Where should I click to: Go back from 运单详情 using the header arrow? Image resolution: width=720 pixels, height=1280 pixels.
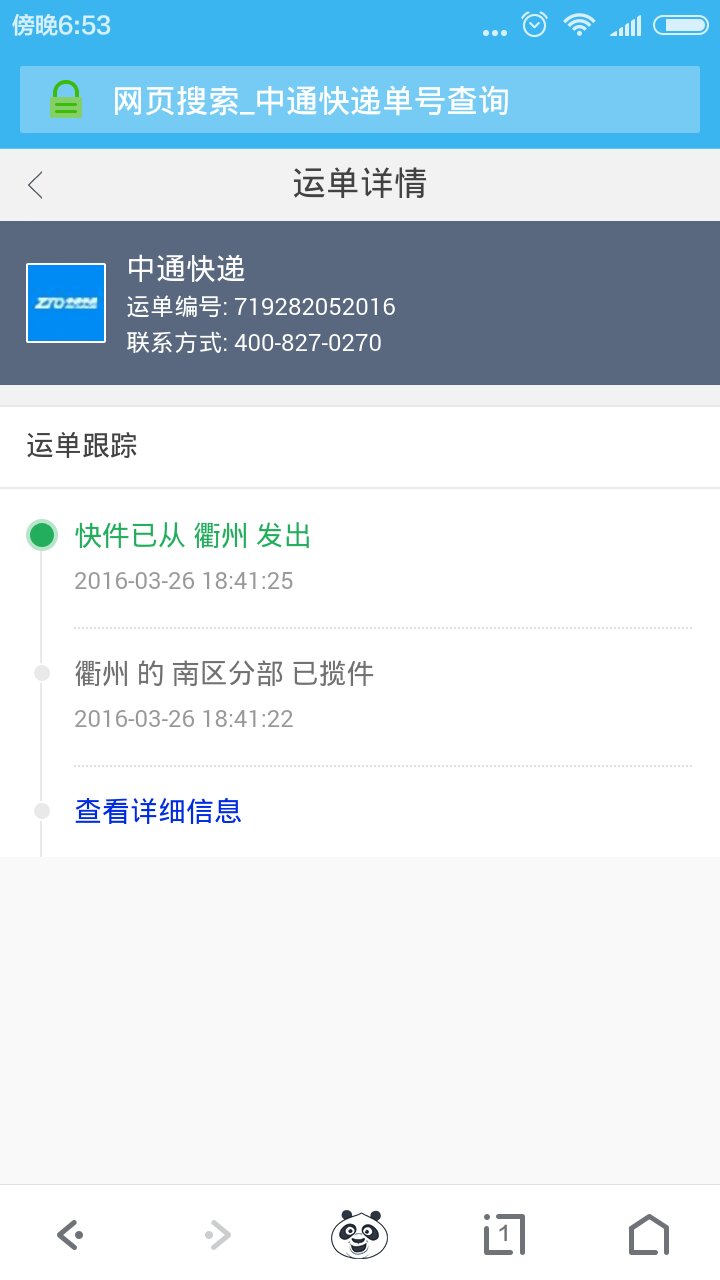click(x=36, y=185)
